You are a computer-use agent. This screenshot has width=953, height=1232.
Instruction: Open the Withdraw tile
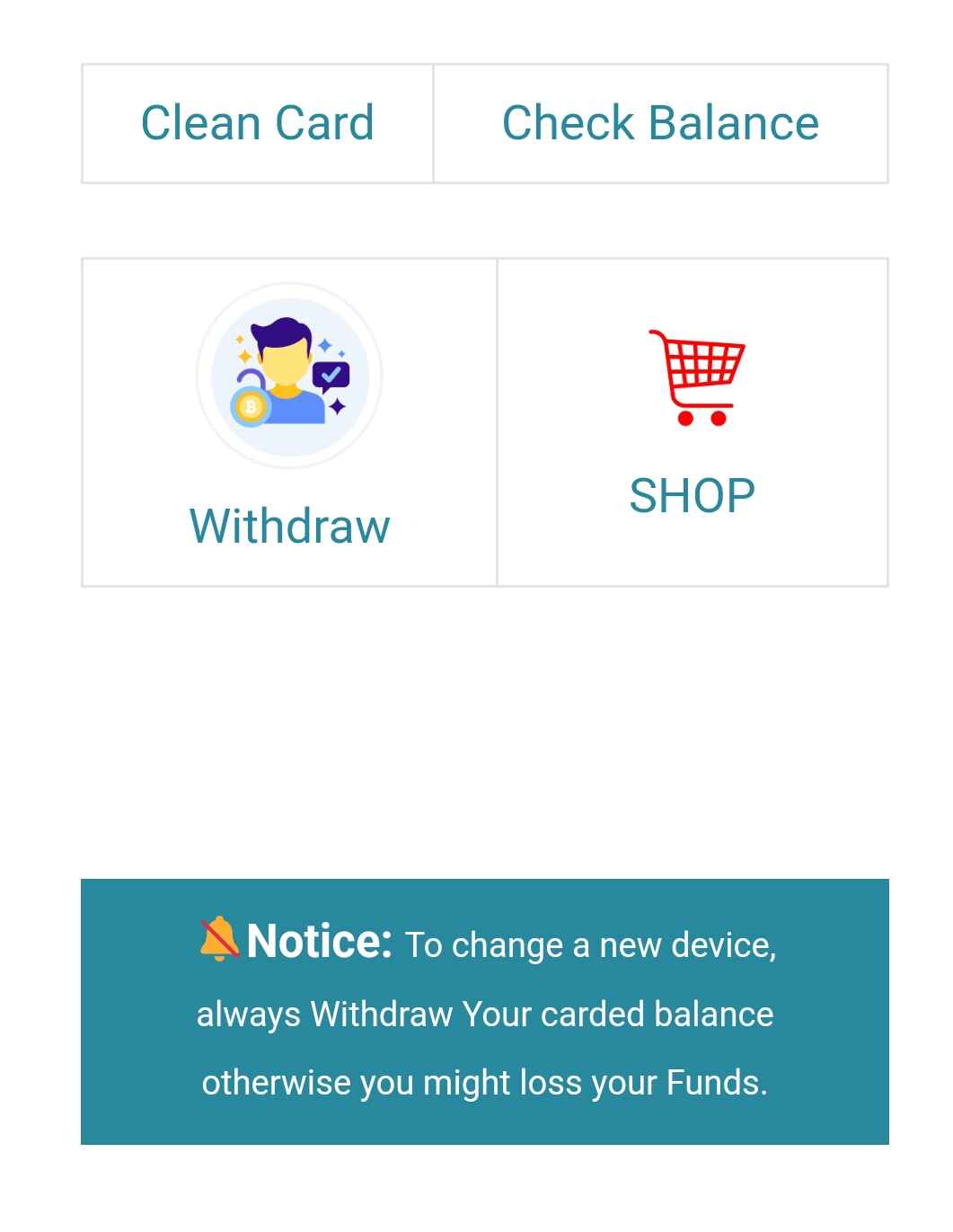[x=289, y=422]
